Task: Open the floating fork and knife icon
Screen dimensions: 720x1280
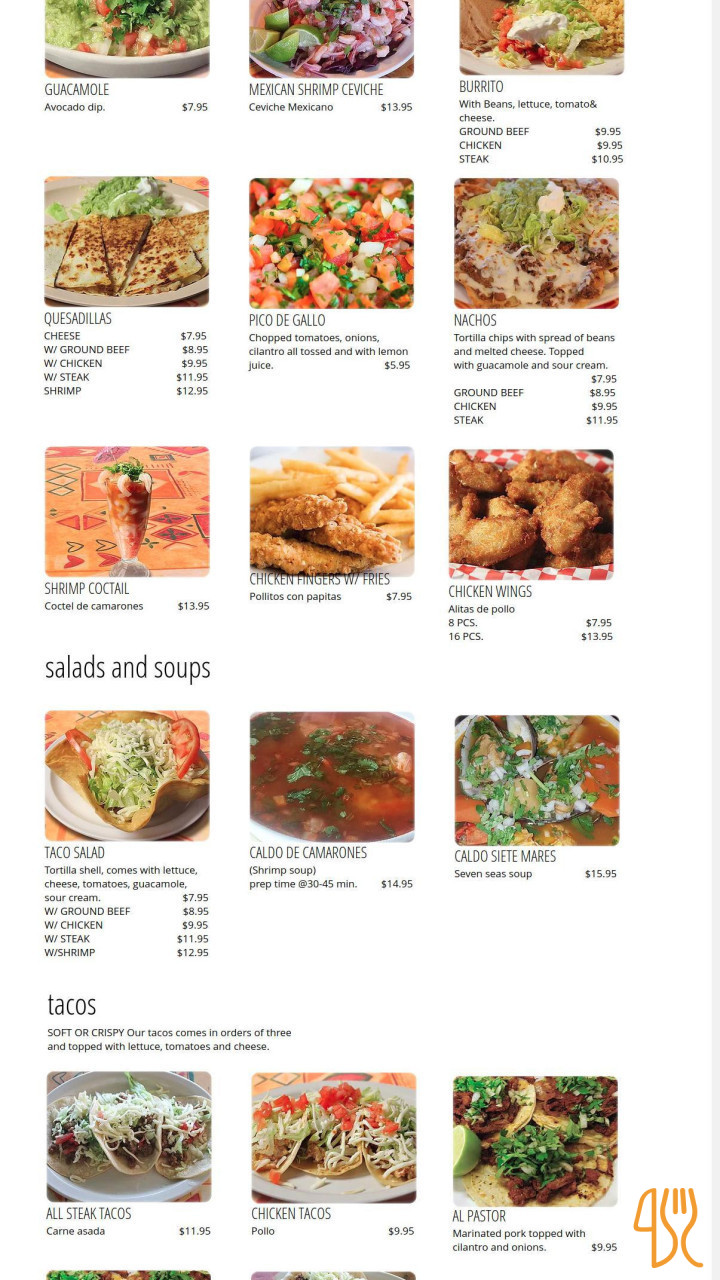Action: click(668, 1227)
